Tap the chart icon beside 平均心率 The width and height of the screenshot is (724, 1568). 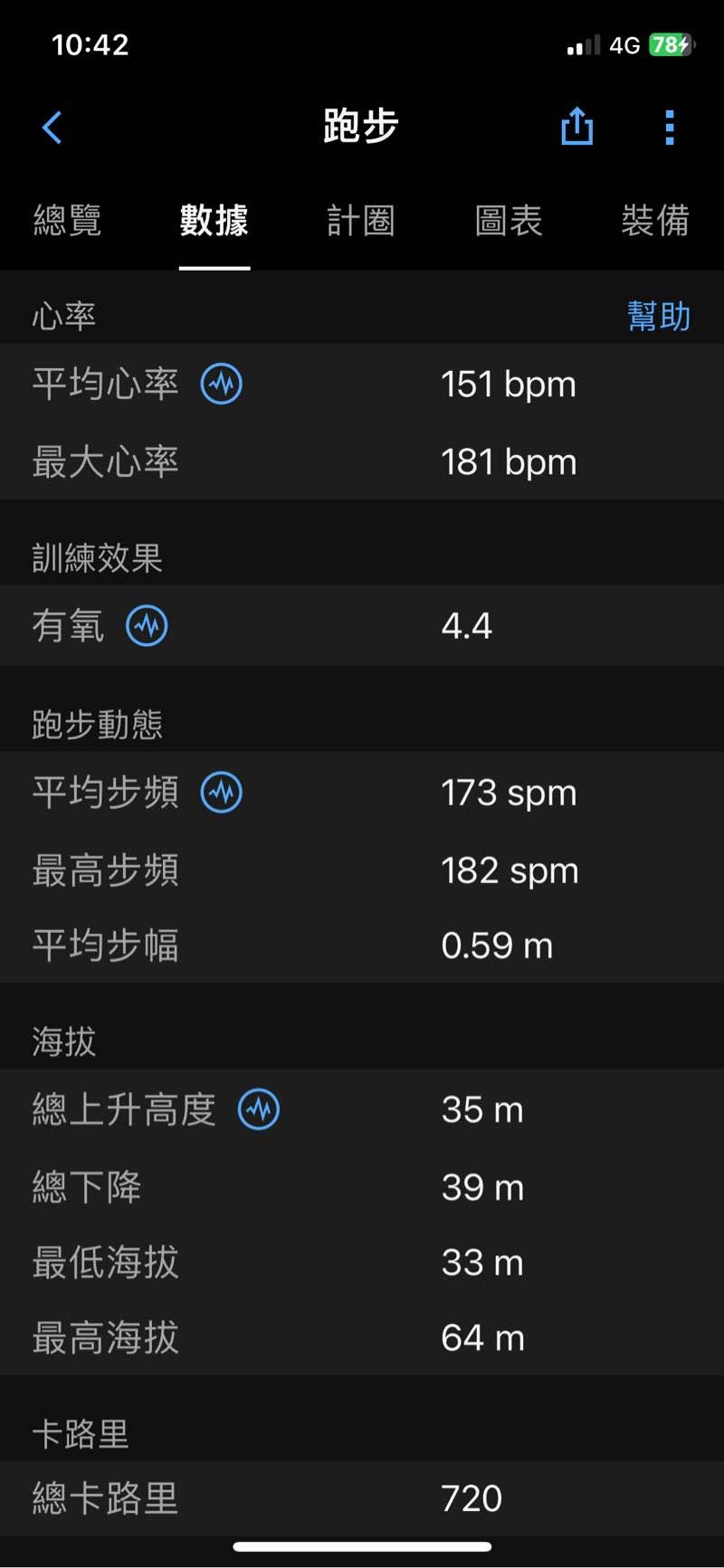pyautogui.click(x=222, y=385)
